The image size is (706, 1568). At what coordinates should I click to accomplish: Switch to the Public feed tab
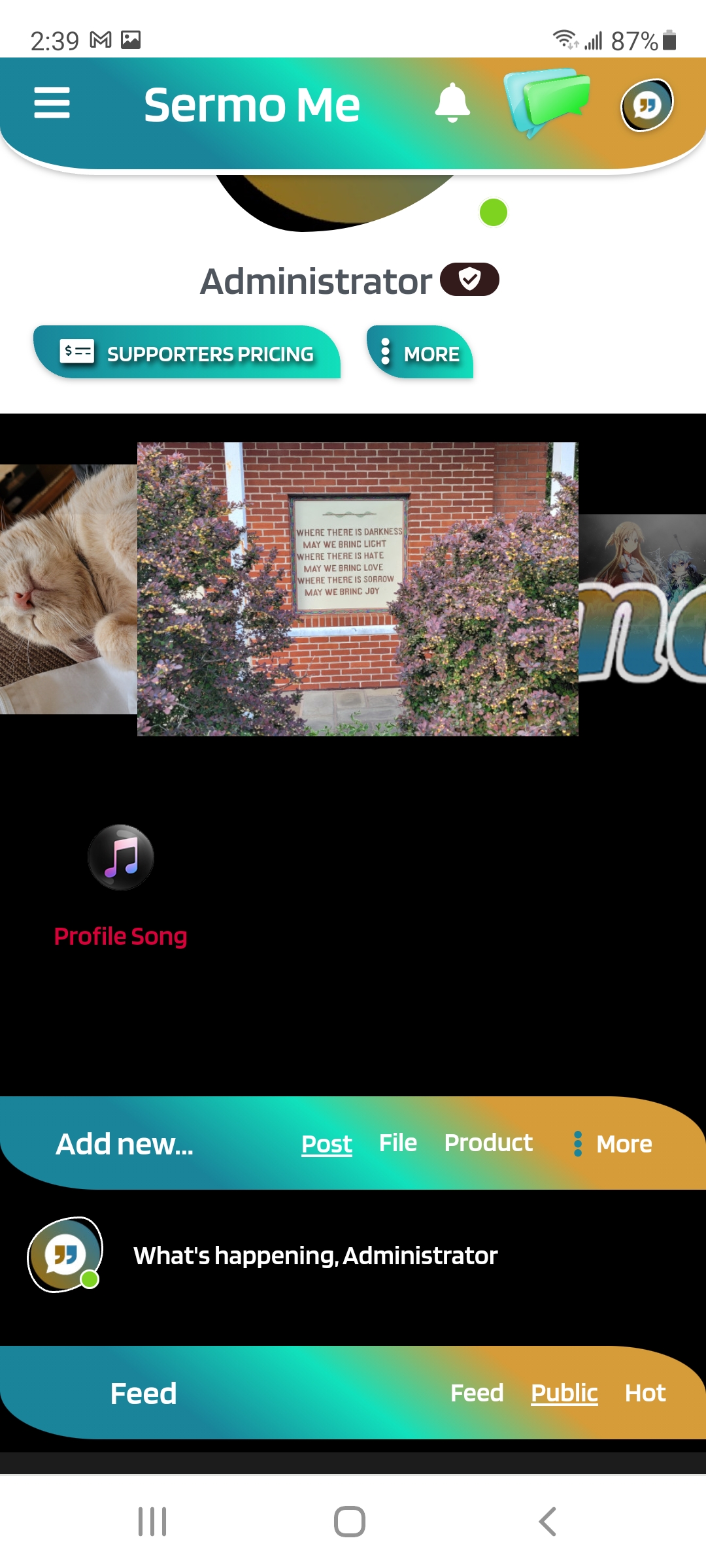563,1393
